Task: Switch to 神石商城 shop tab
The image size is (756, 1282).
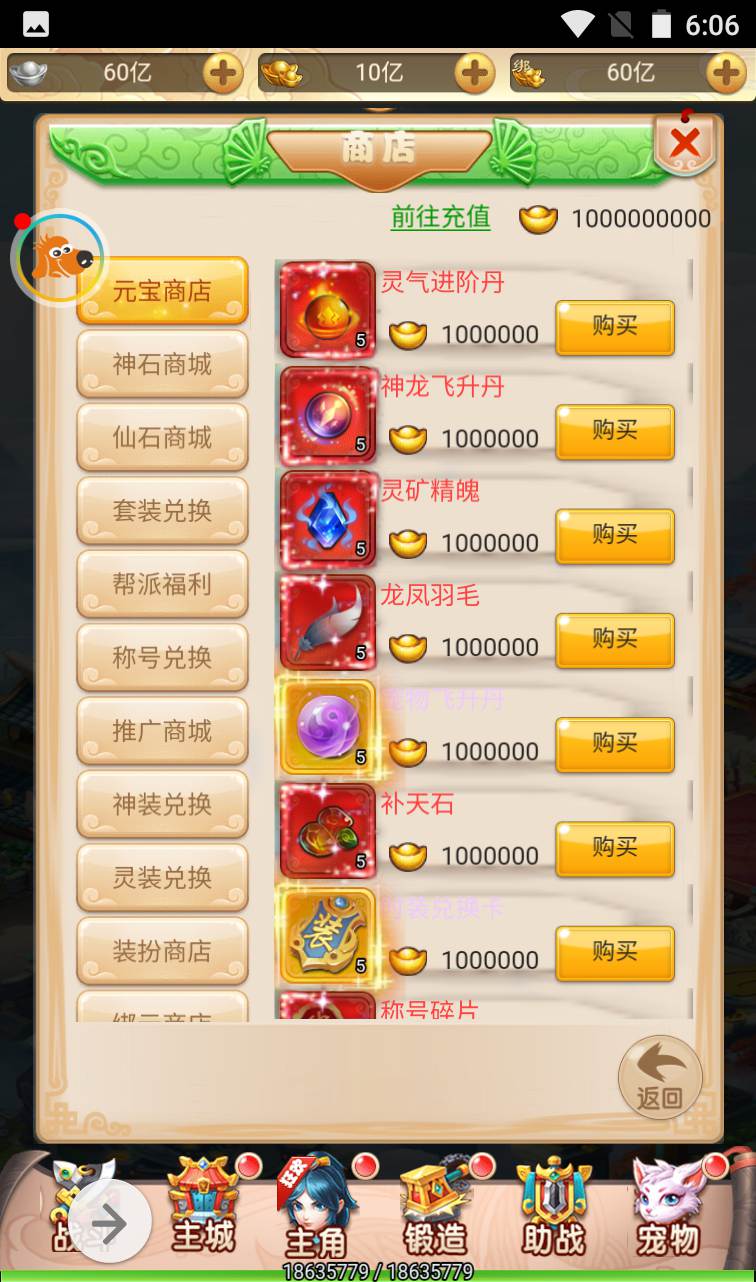Action: [162, 364]
